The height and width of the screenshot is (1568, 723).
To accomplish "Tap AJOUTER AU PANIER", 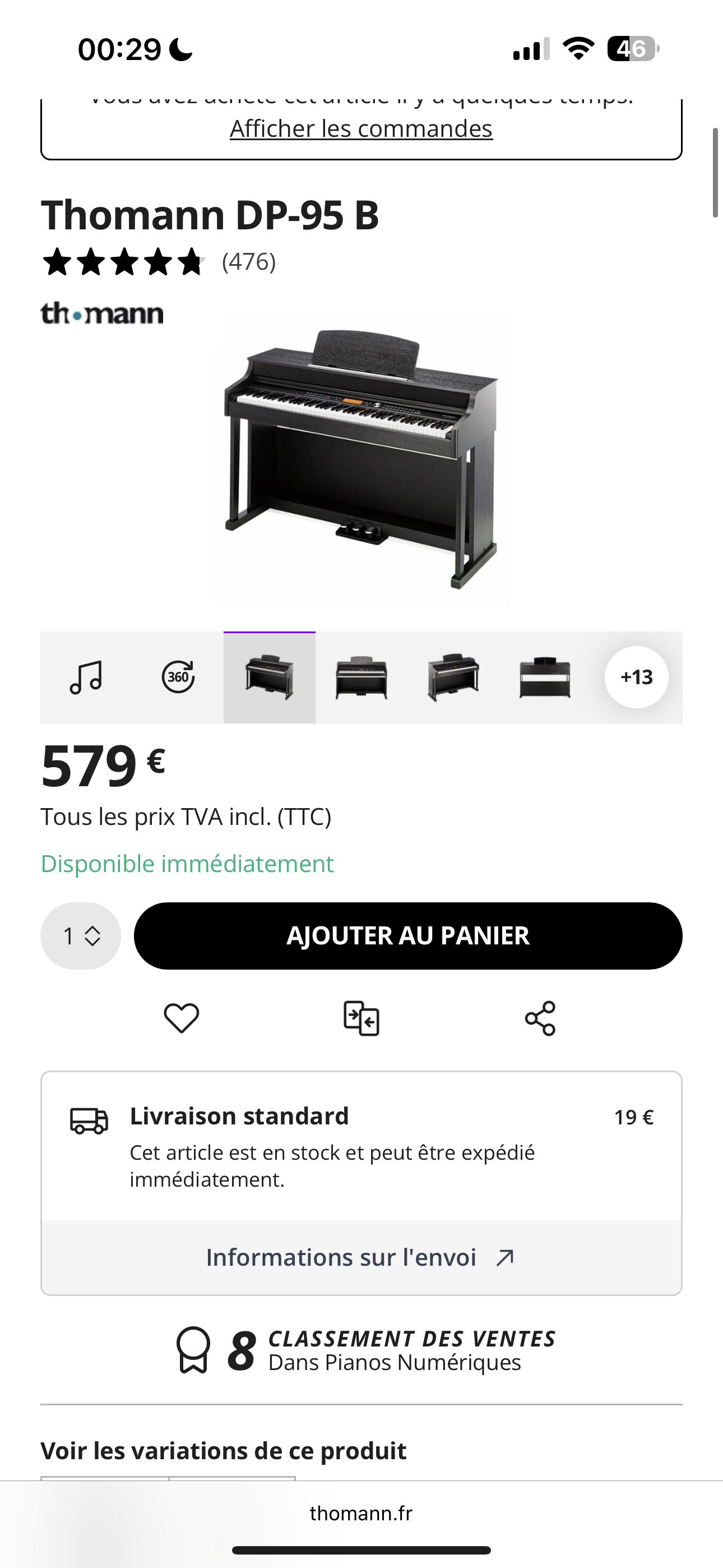I will pyautogui.click(x=408, y=935).
